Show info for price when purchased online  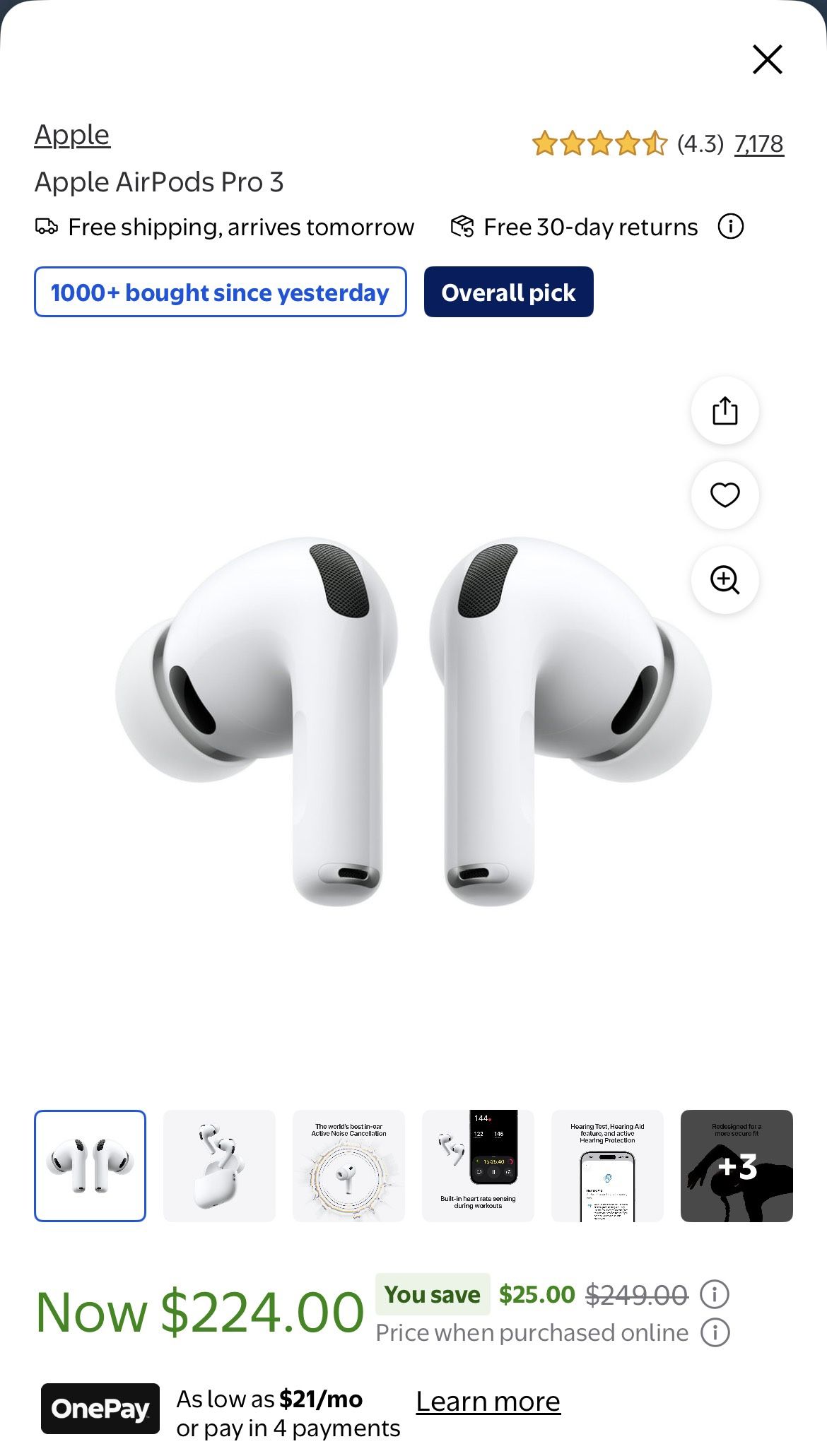pos(715,1332)
